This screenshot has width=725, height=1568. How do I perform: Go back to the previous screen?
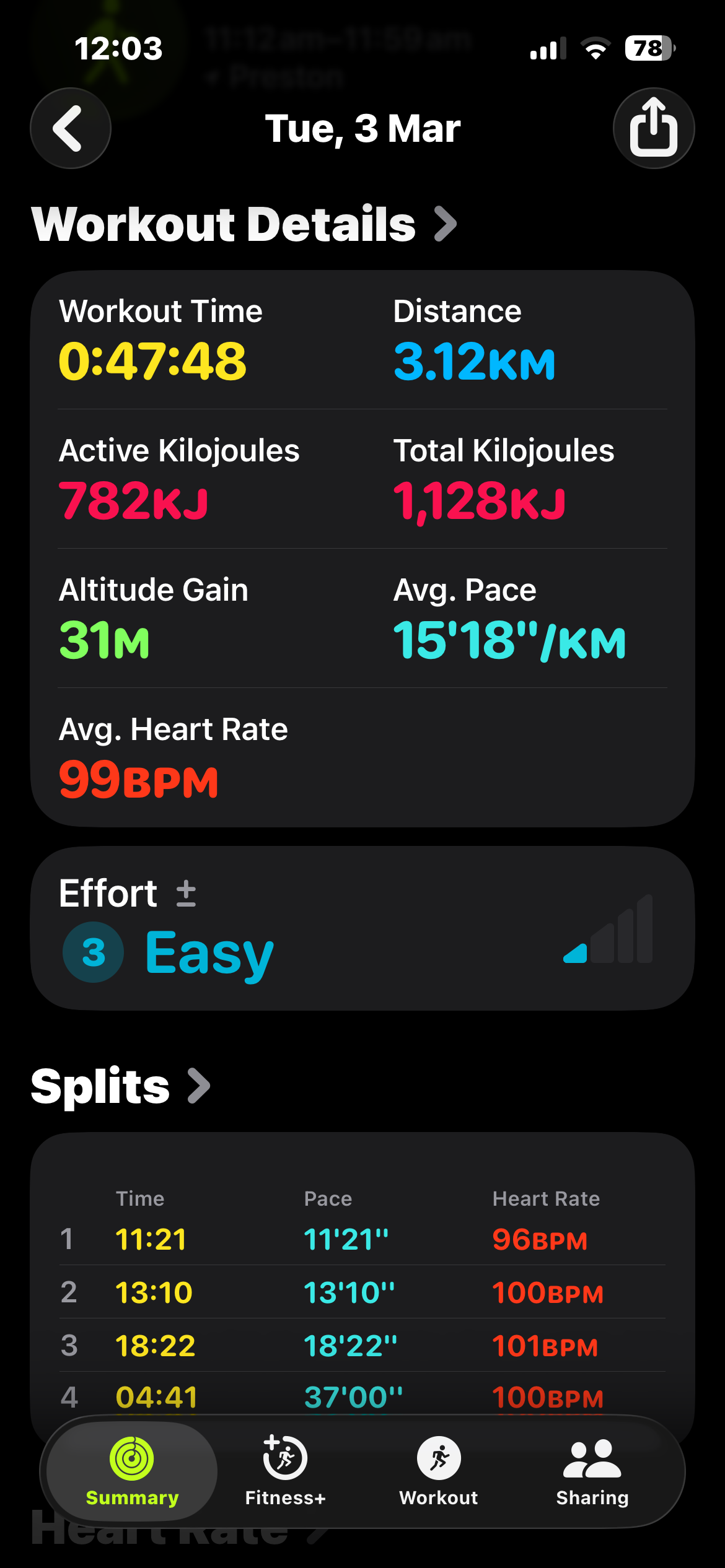[71, 128]
